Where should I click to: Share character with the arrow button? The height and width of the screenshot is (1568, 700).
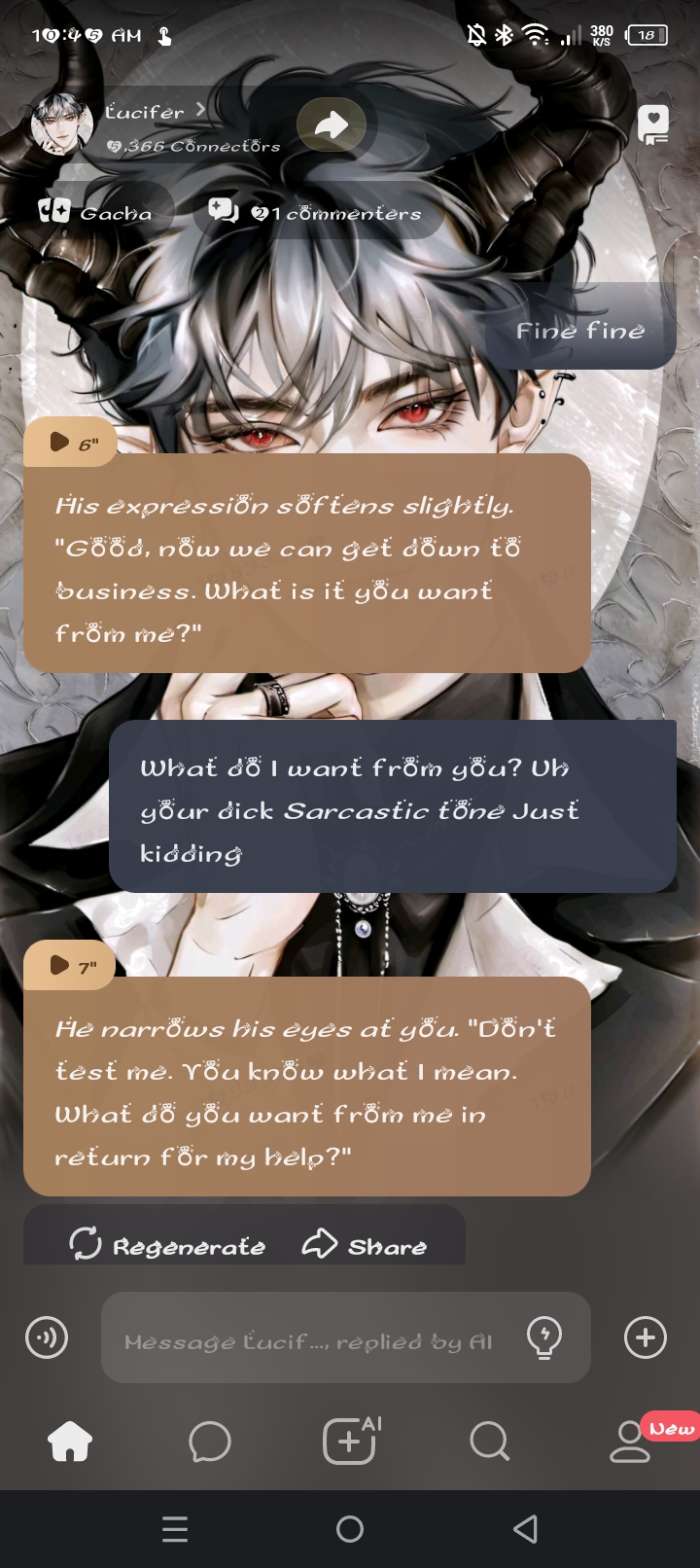click(x=332, y=125)
